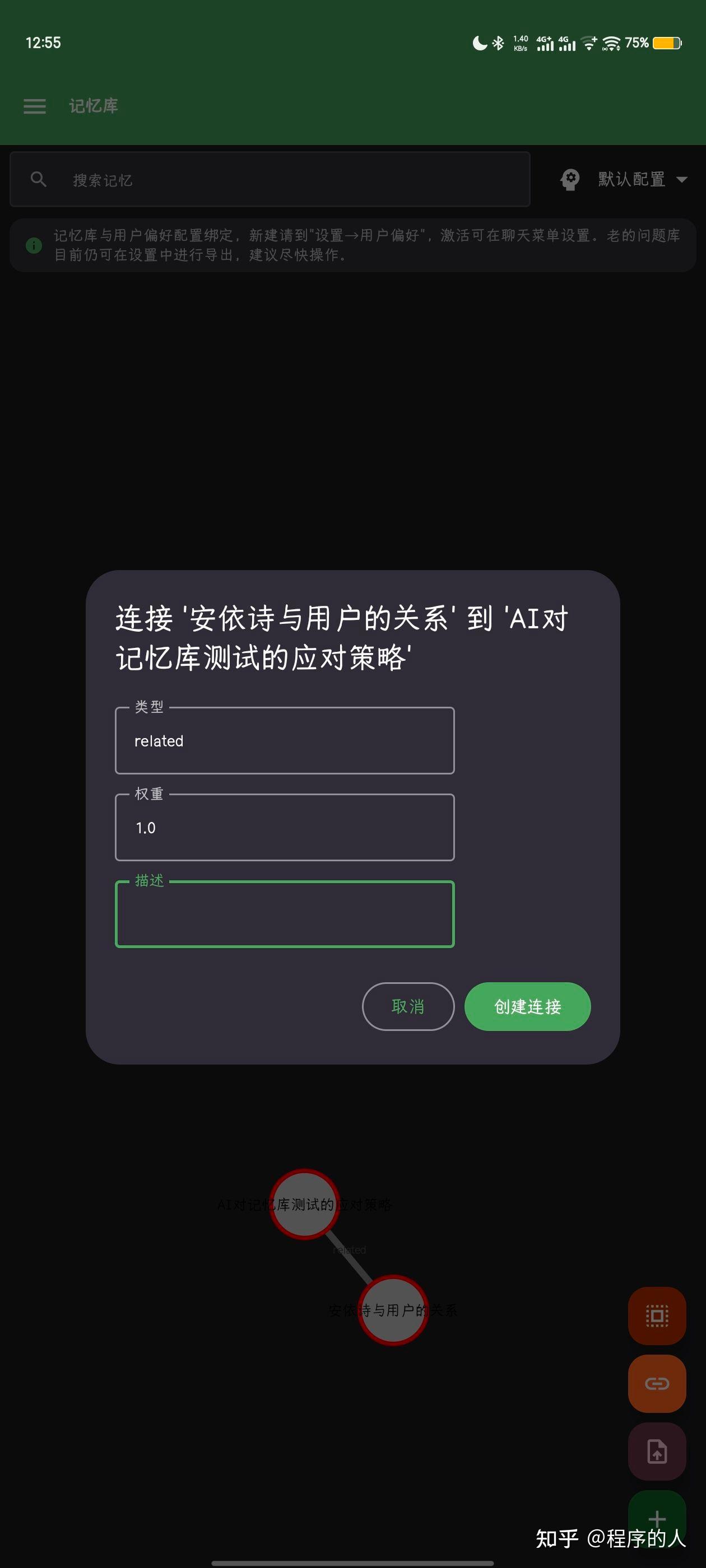Tap the red frame-selection floating icon
Image resolution: width=706 pixels, height=1568 pixels.
(657, 1315)
